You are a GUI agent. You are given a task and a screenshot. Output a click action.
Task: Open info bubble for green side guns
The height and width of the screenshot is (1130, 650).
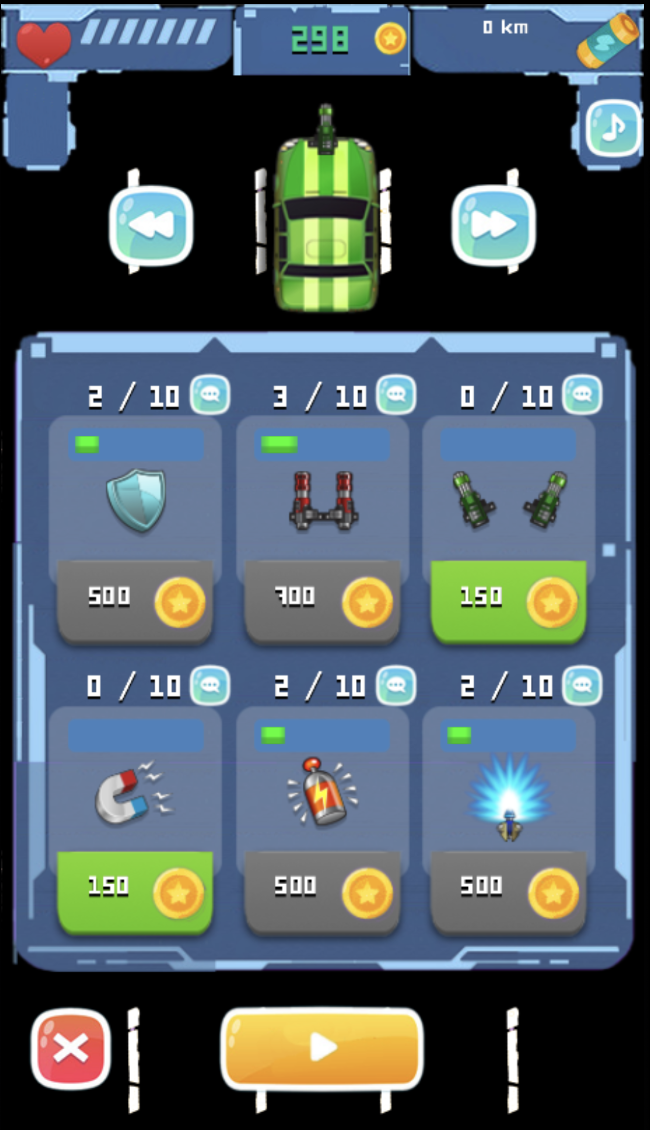tap(582, 396)
